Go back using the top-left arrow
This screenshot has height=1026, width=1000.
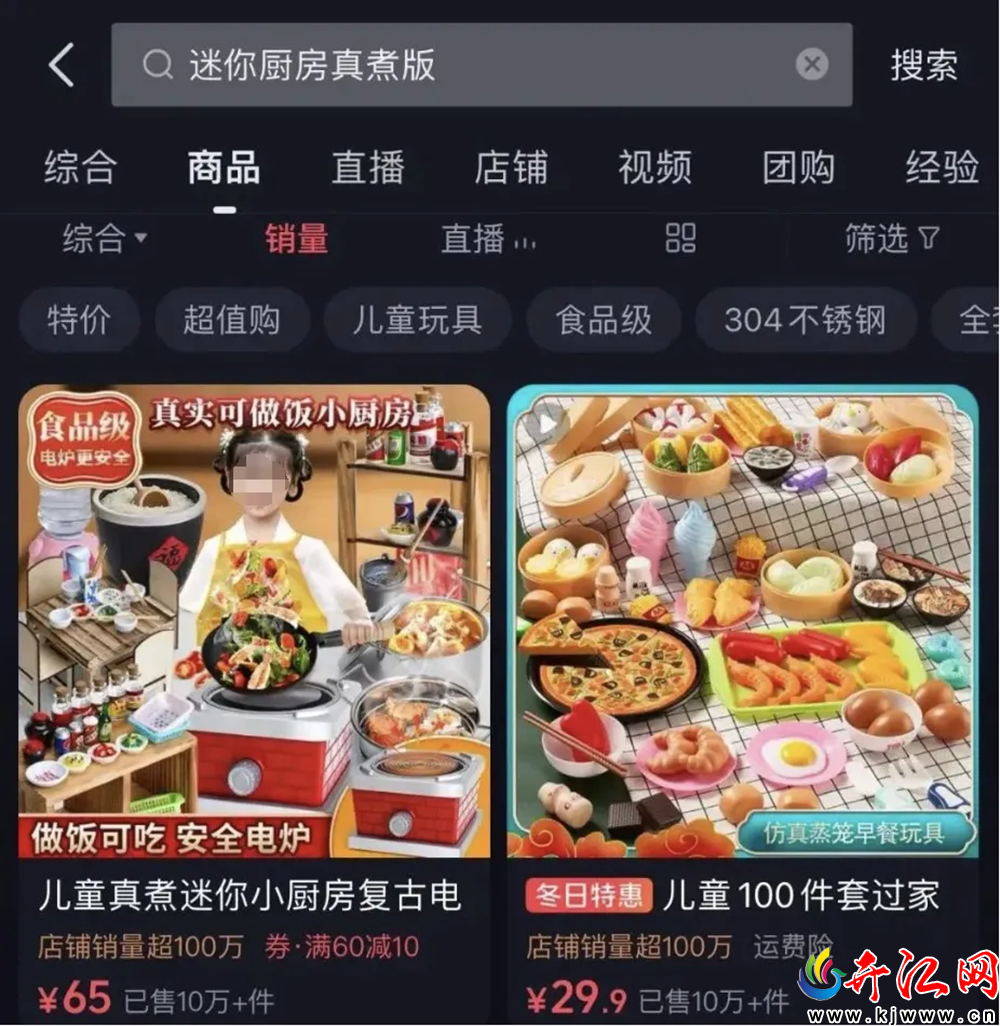pyautogui.click(x=62, y=65)
